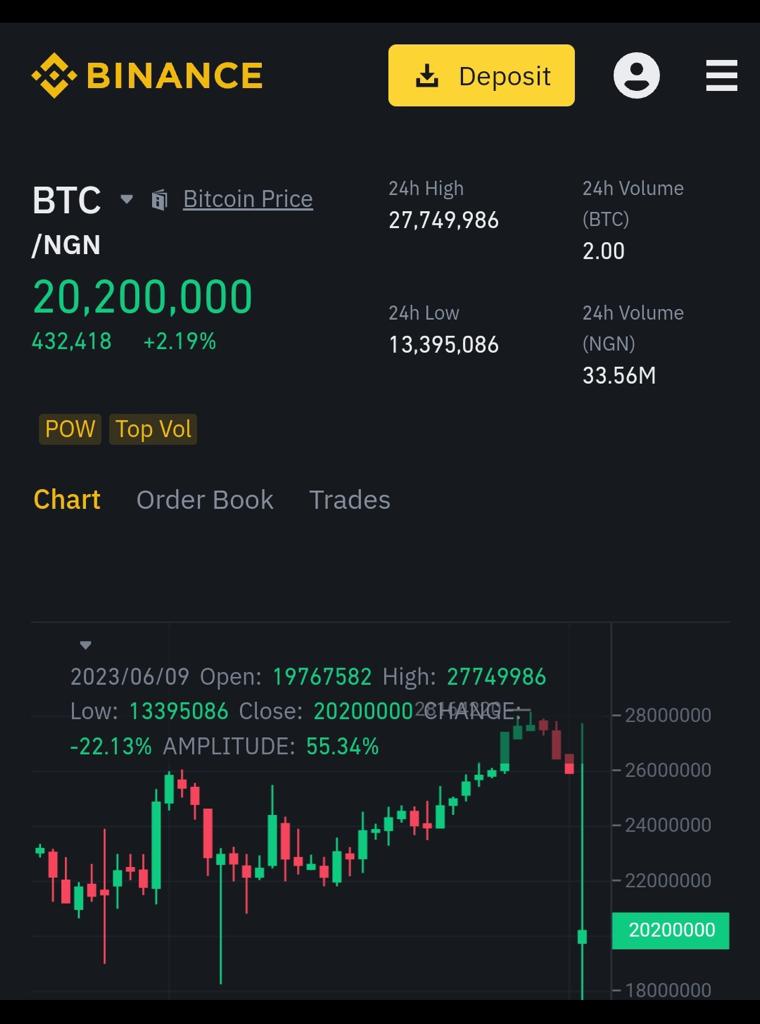Open the Bitcoin Price link

(x=247, y=199)
